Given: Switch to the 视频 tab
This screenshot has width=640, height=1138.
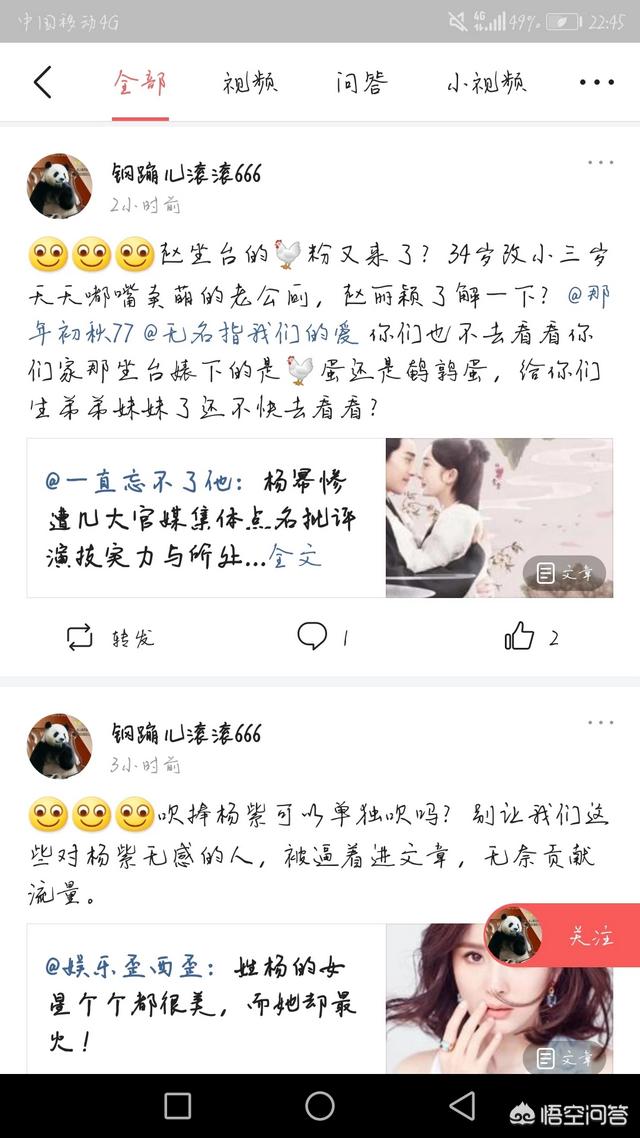Looking at the screenshot, I should pos(249,82).
